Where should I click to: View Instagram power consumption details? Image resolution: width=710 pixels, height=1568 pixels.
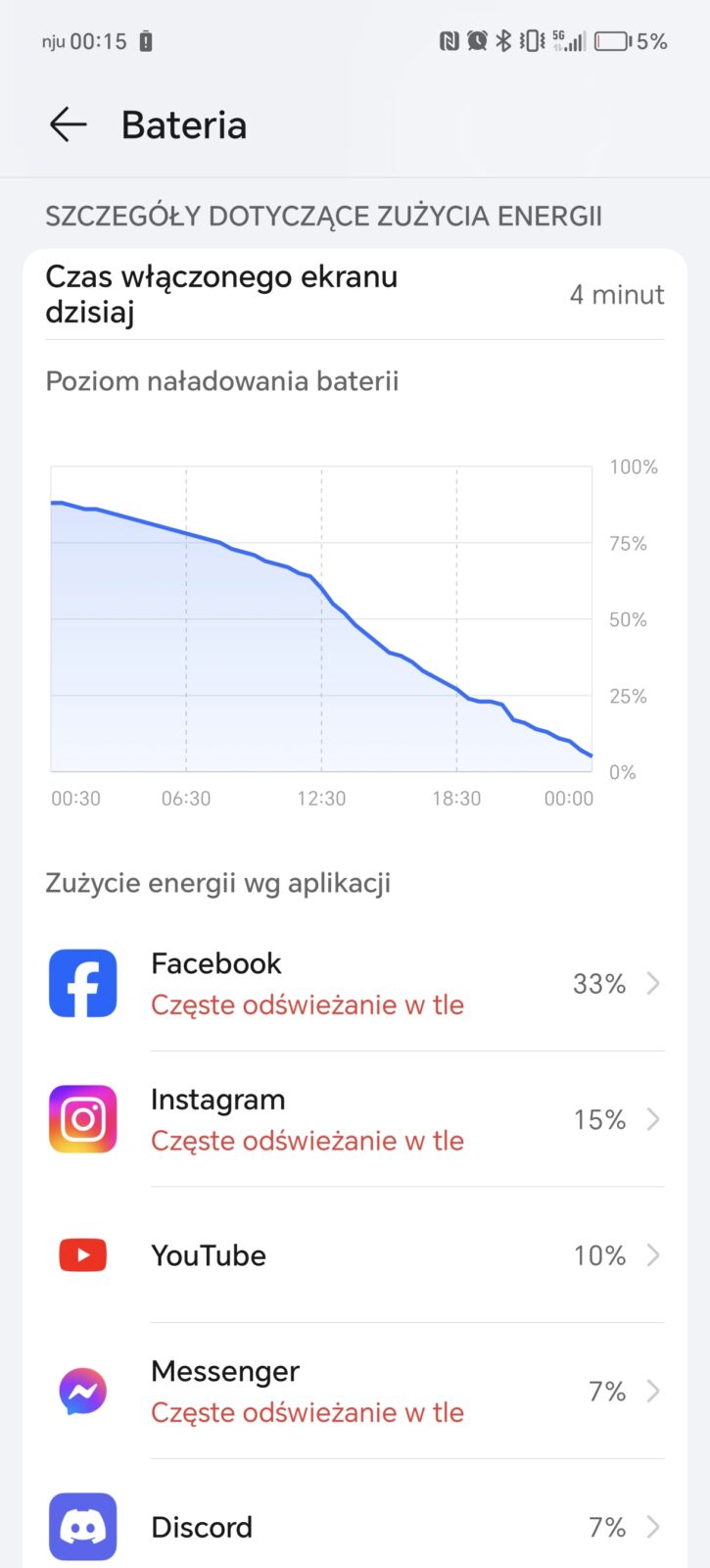[x=355, y=1119]
